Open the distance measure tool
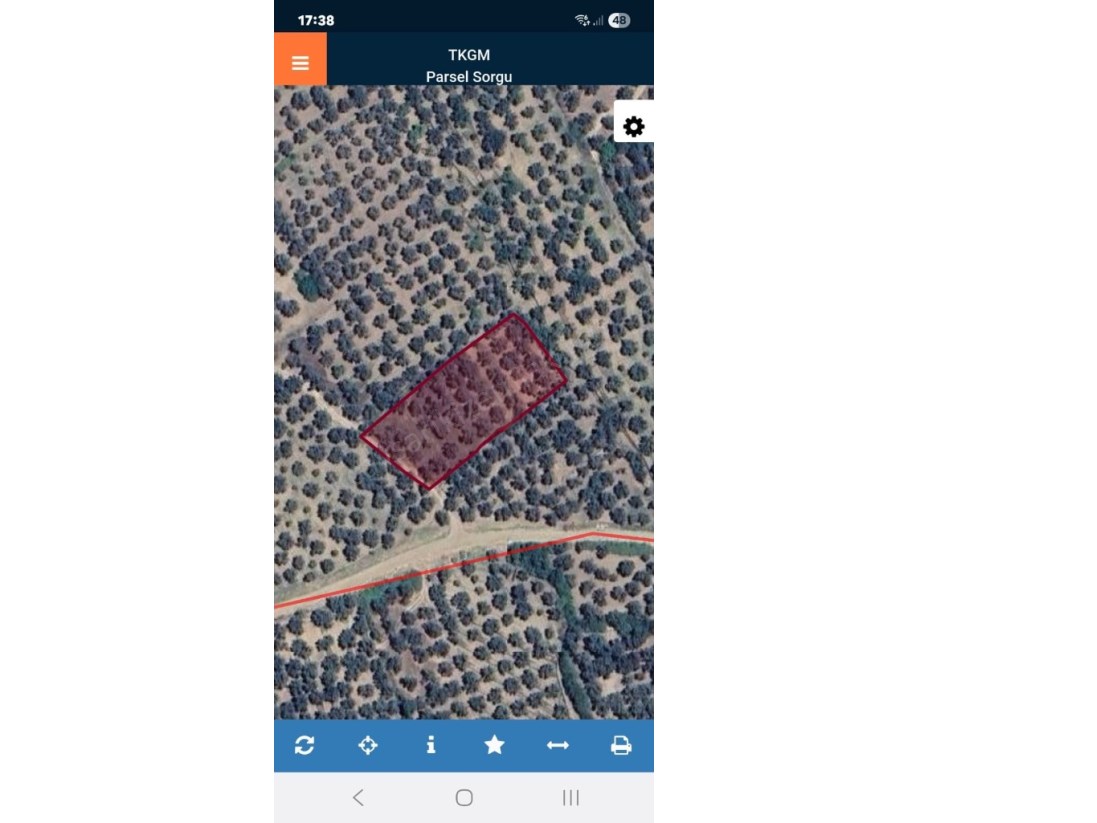 tap(557, 745)
